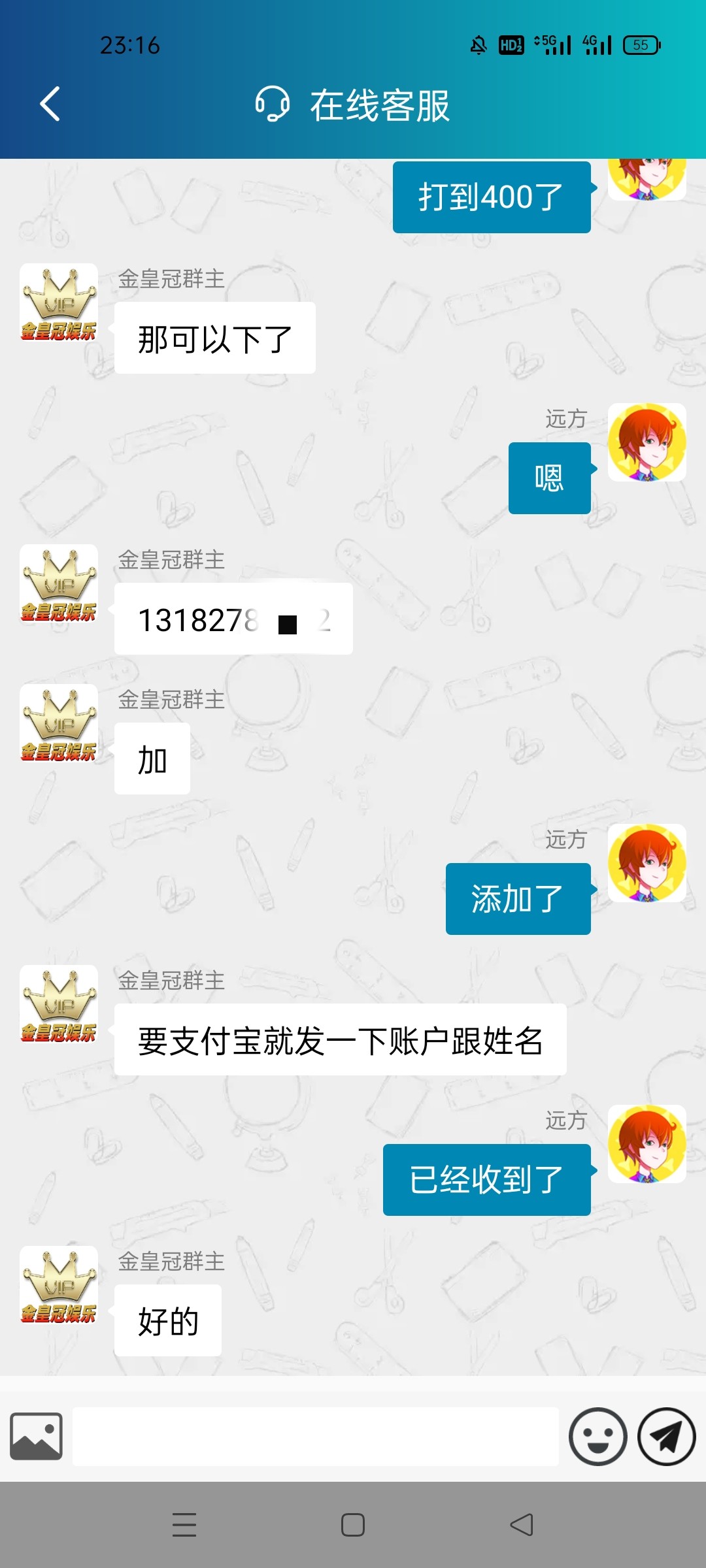Open the emoji picker

(597, 1436)
